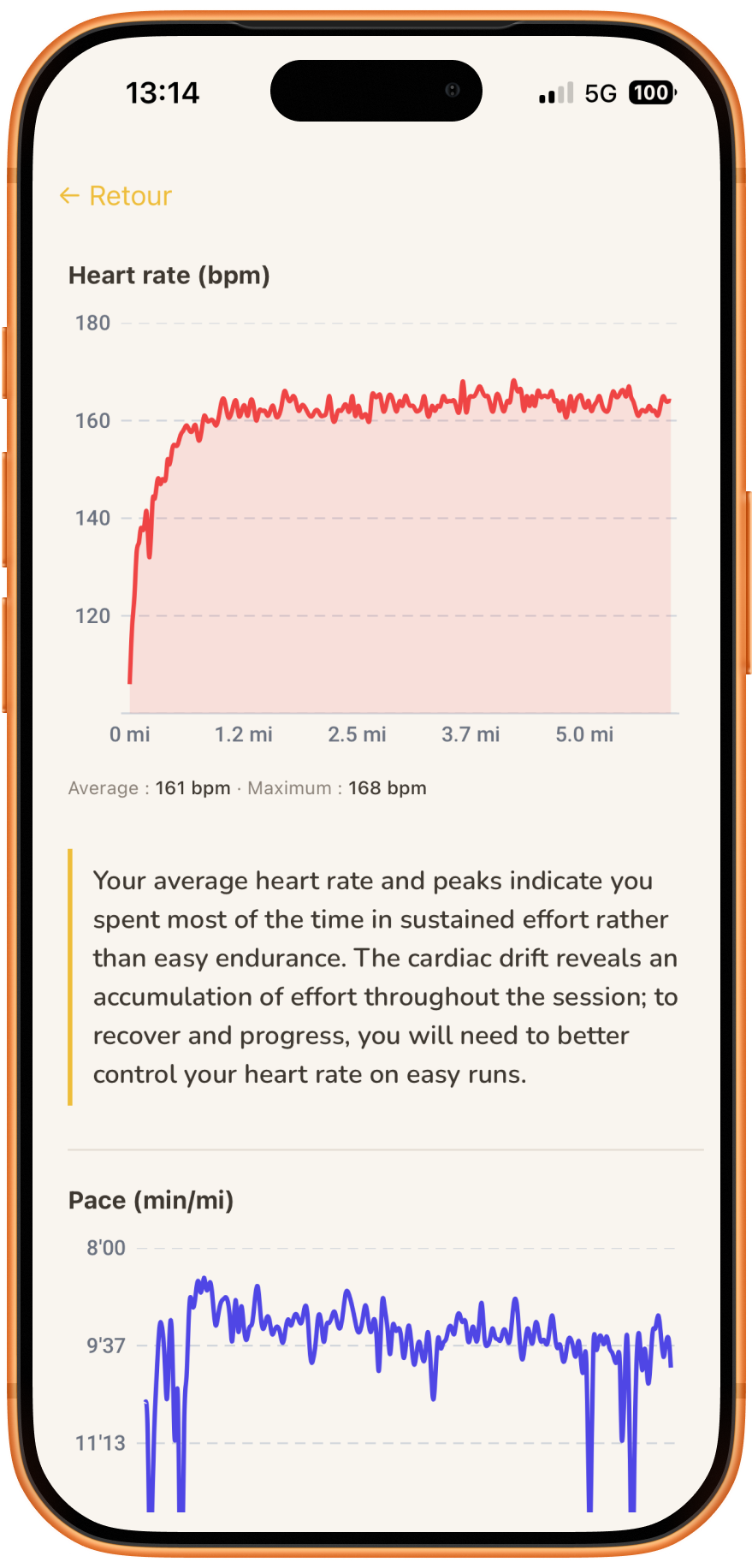Toggle the Maximum 168 bpm stat

pos(338,787)
